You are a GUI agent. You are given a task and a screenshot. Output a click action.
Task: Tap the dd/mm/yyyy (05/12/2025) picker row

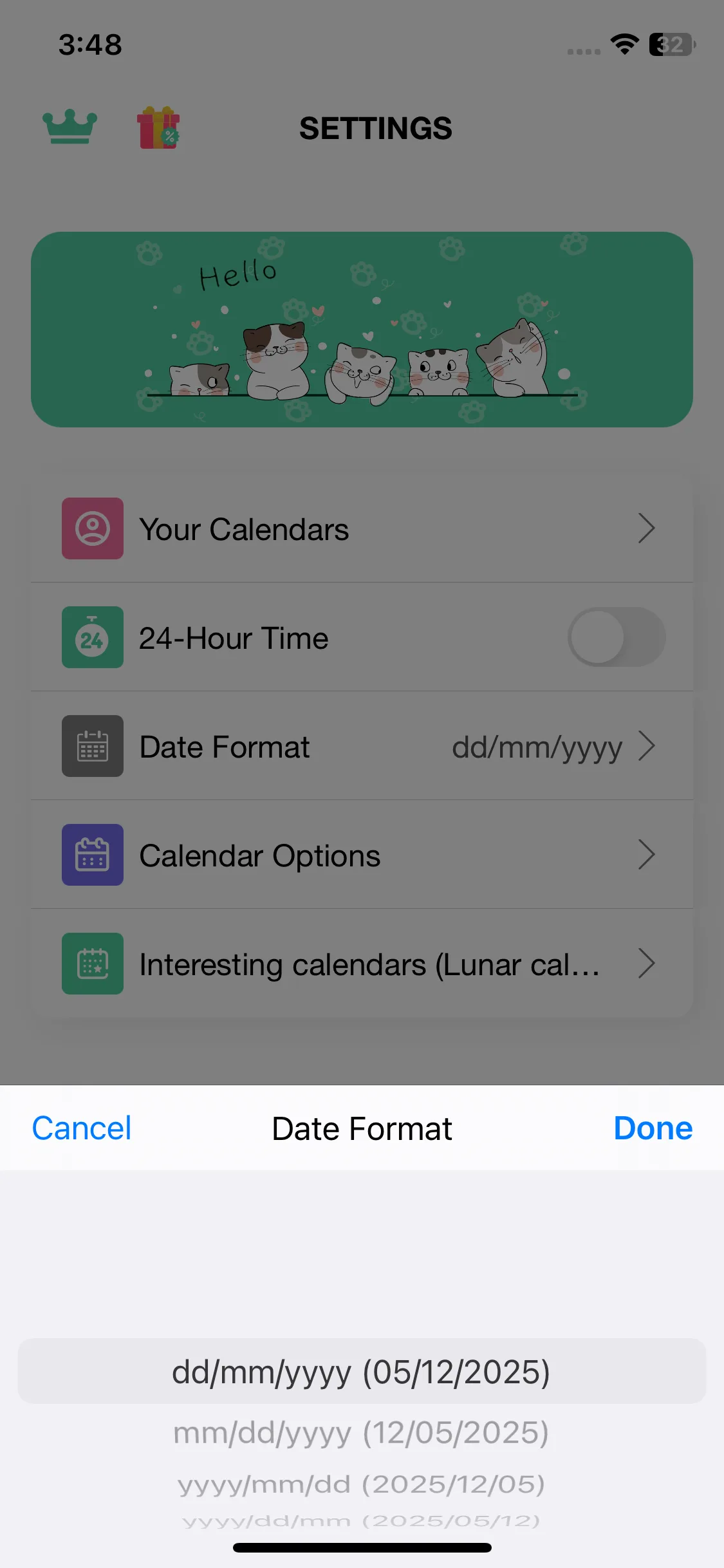click(361, 1372)
